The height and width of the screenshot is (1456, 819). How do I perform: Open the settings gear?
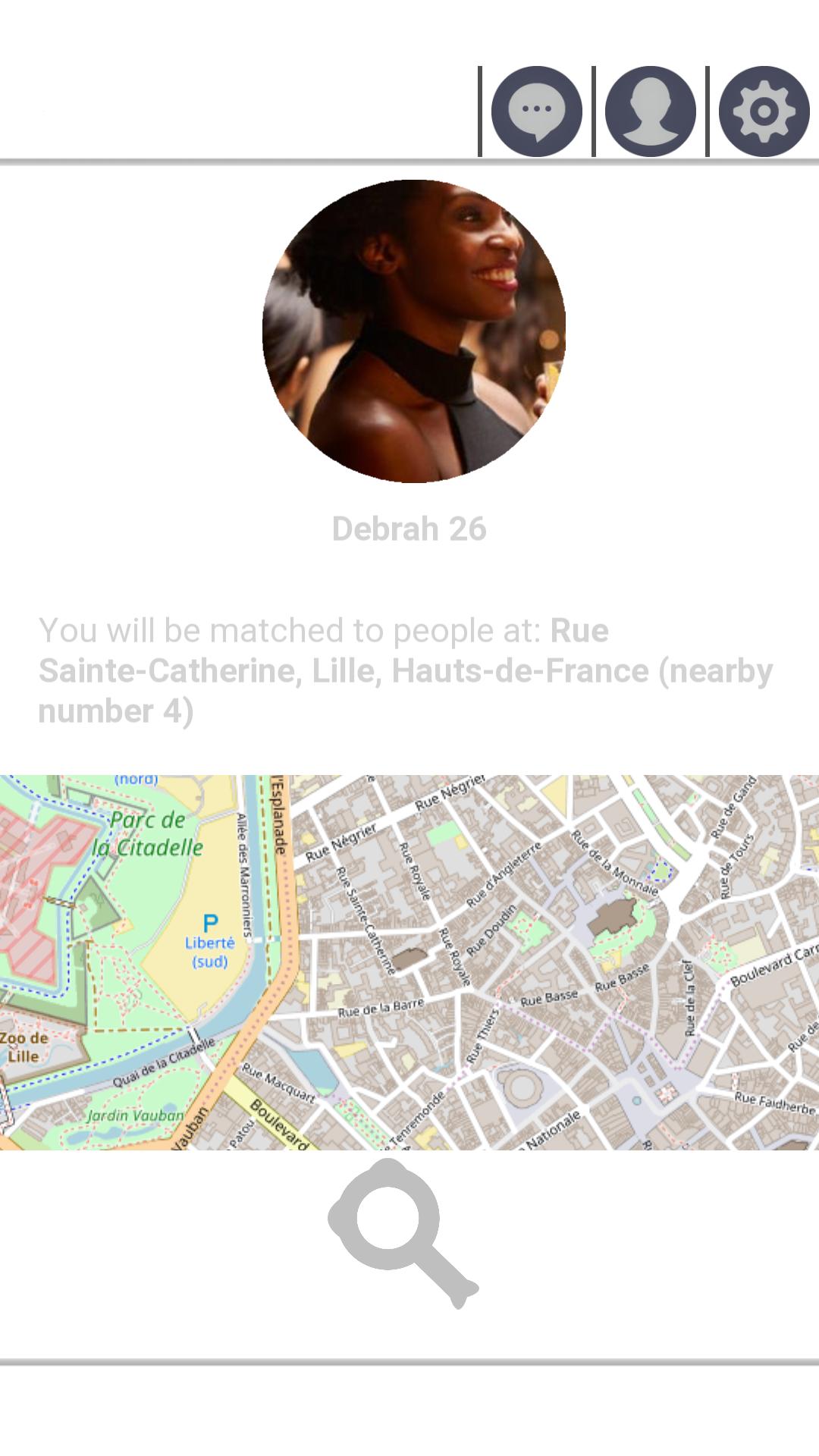tap(764, 111)
